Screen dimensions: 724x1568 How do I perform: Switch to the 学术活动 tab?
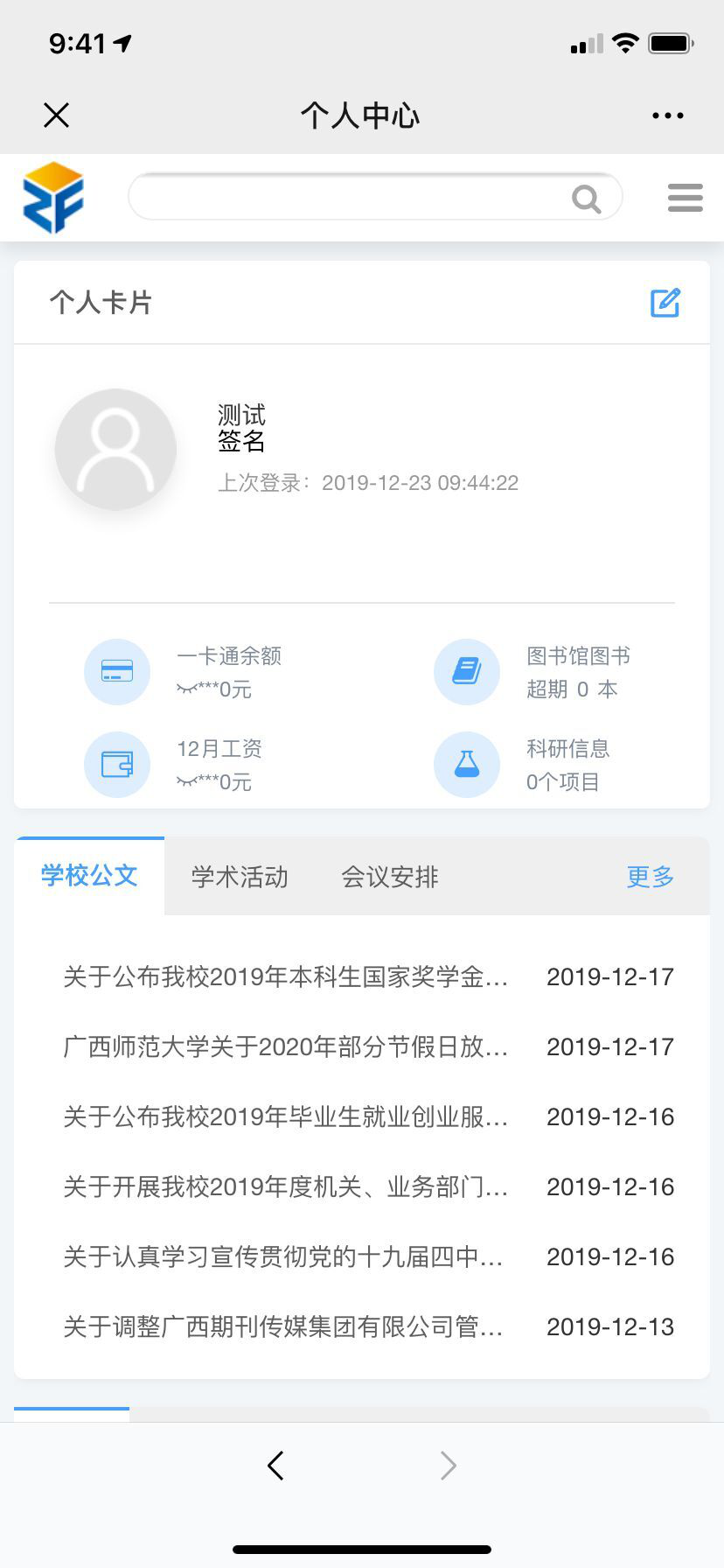tap(240, 877)
